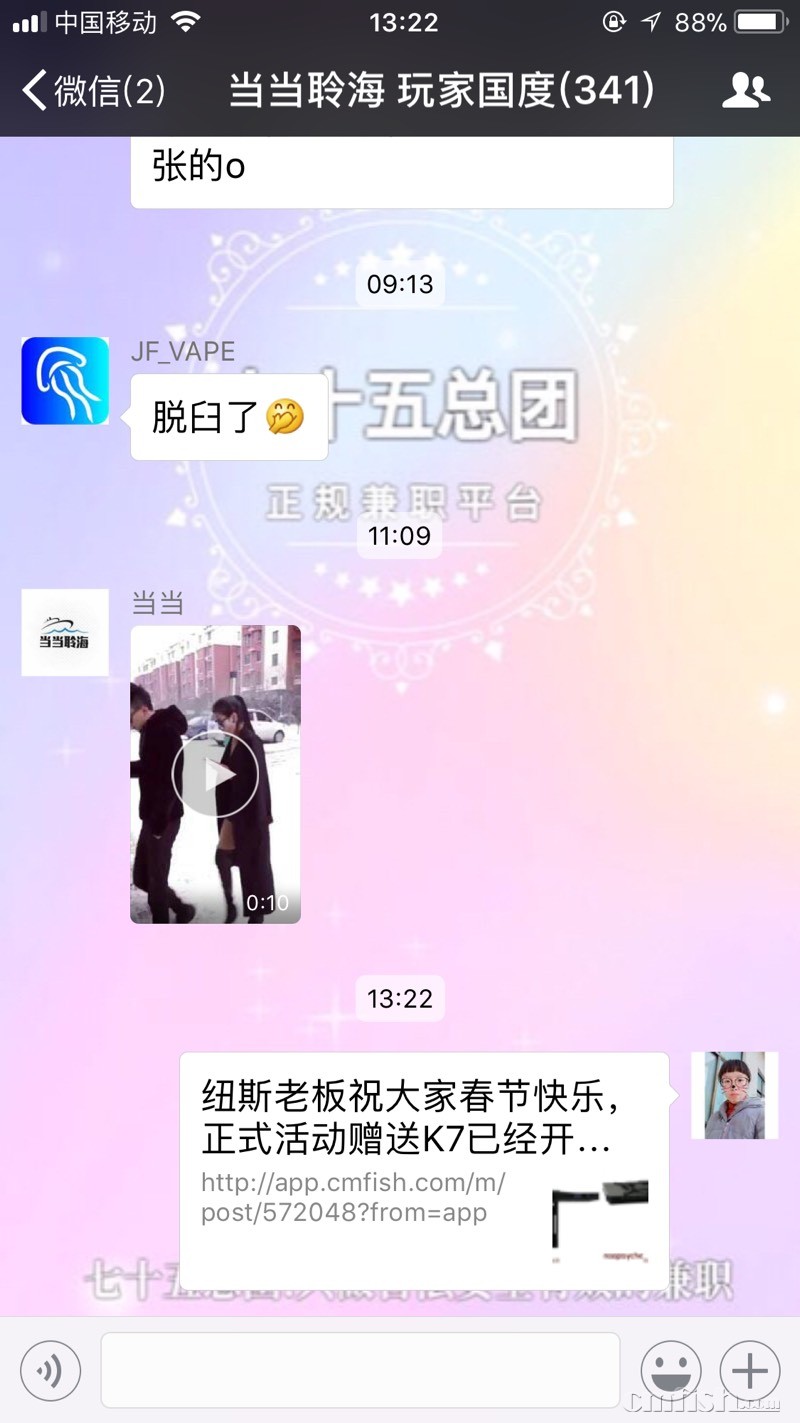800x1423 pixels.
Task: Open group members info
Action: [x=745, y=91]
